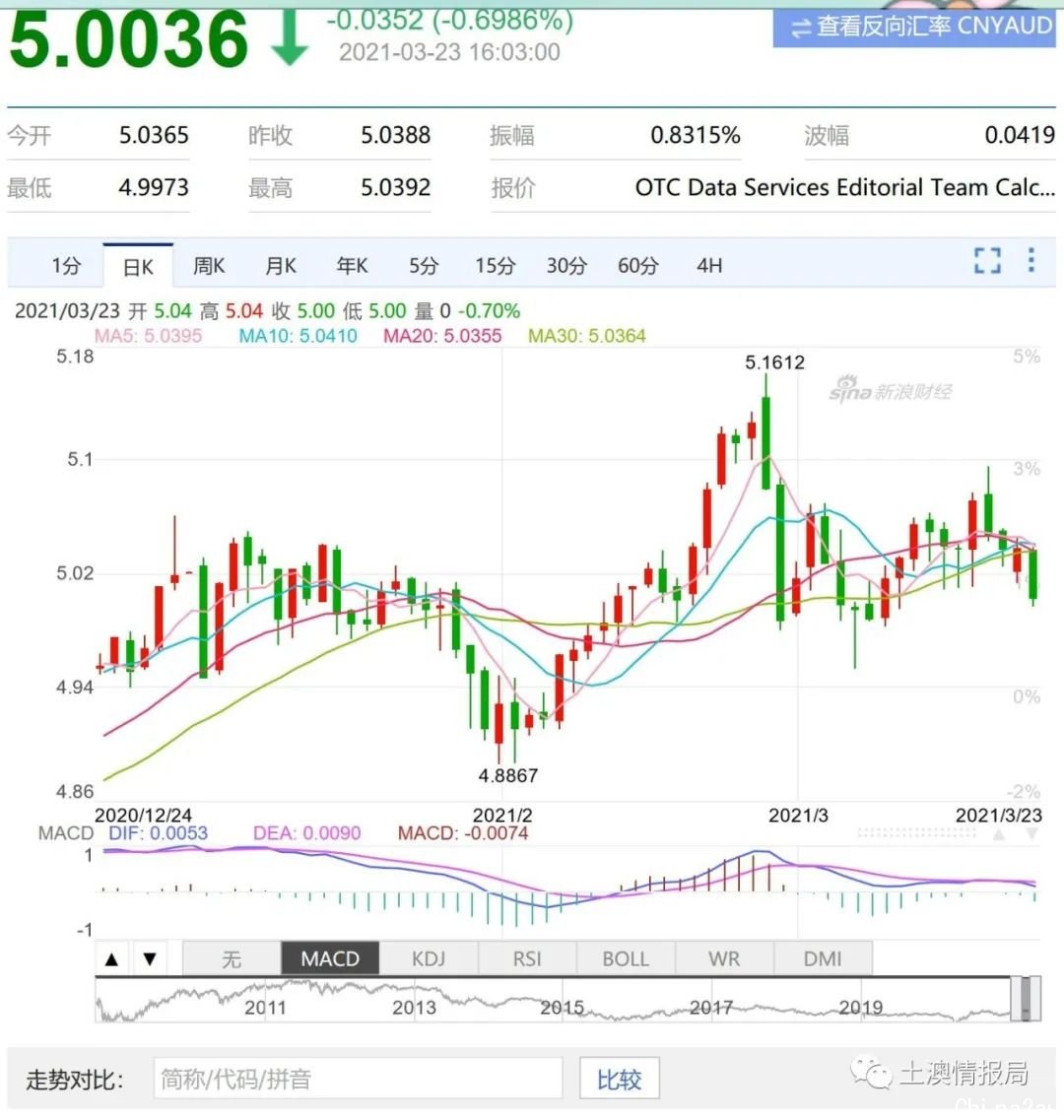Screen dimensions: 1064x1120
Task: Open the chart overflow menu
Action: [x=1031, y=260]
